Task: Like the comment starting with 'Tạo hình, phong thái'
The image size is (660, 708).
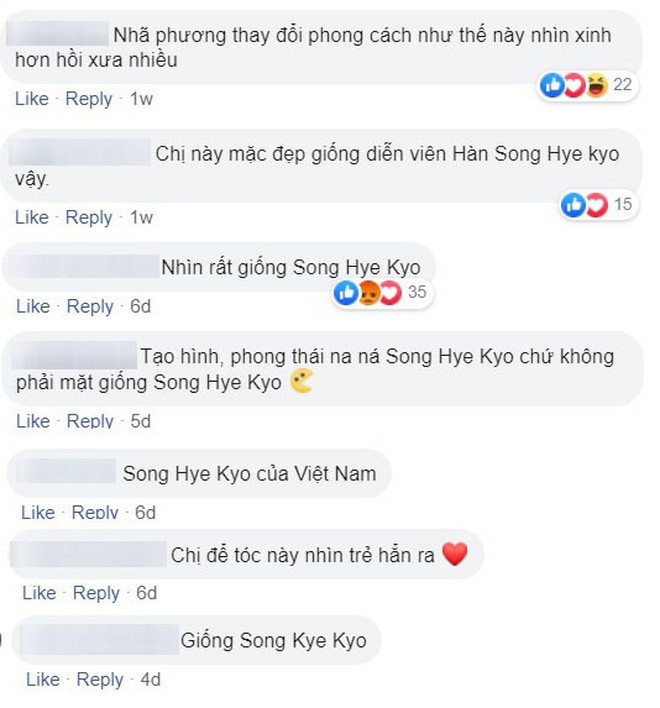Action: pos(31,421)
